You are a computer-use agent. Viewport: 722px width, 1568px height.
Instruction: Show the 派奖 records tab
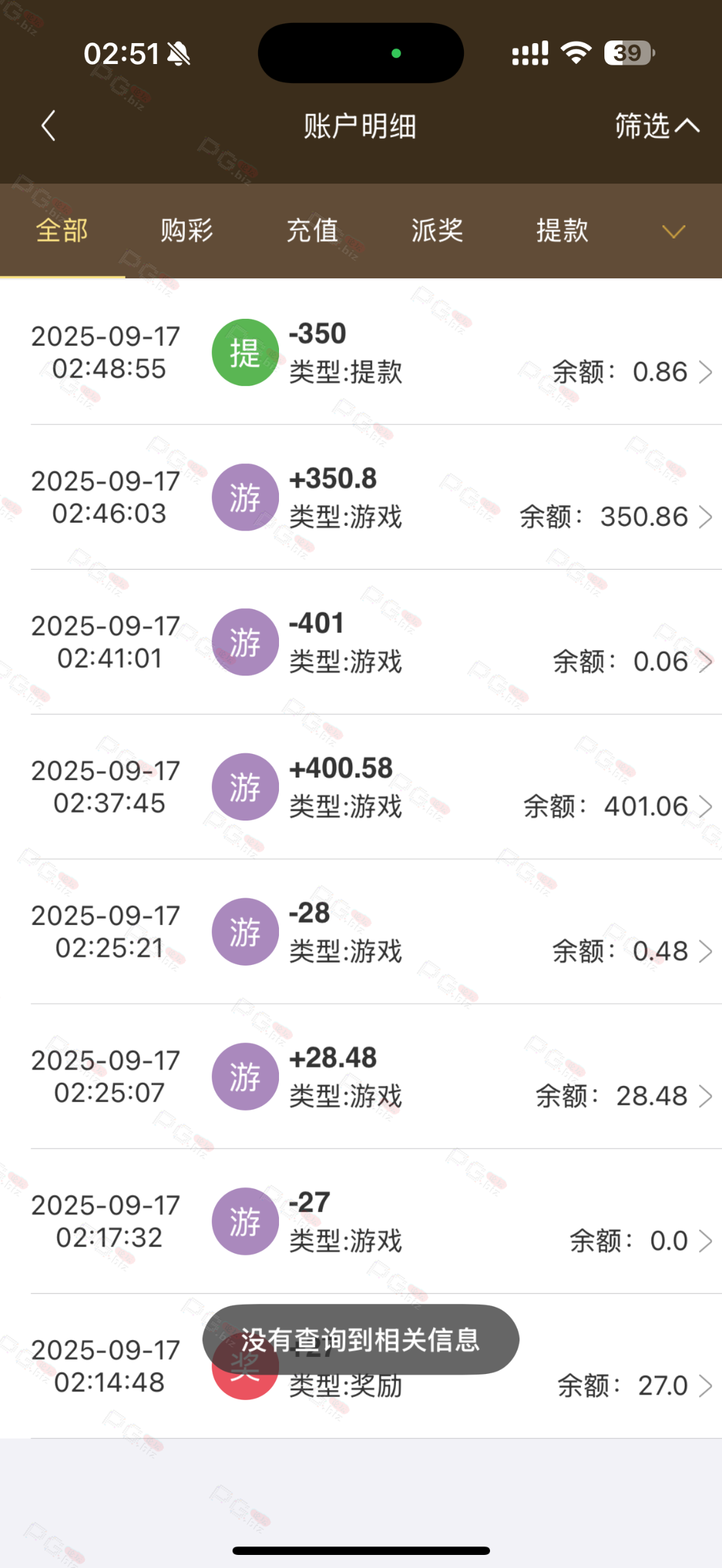(437, 231)
